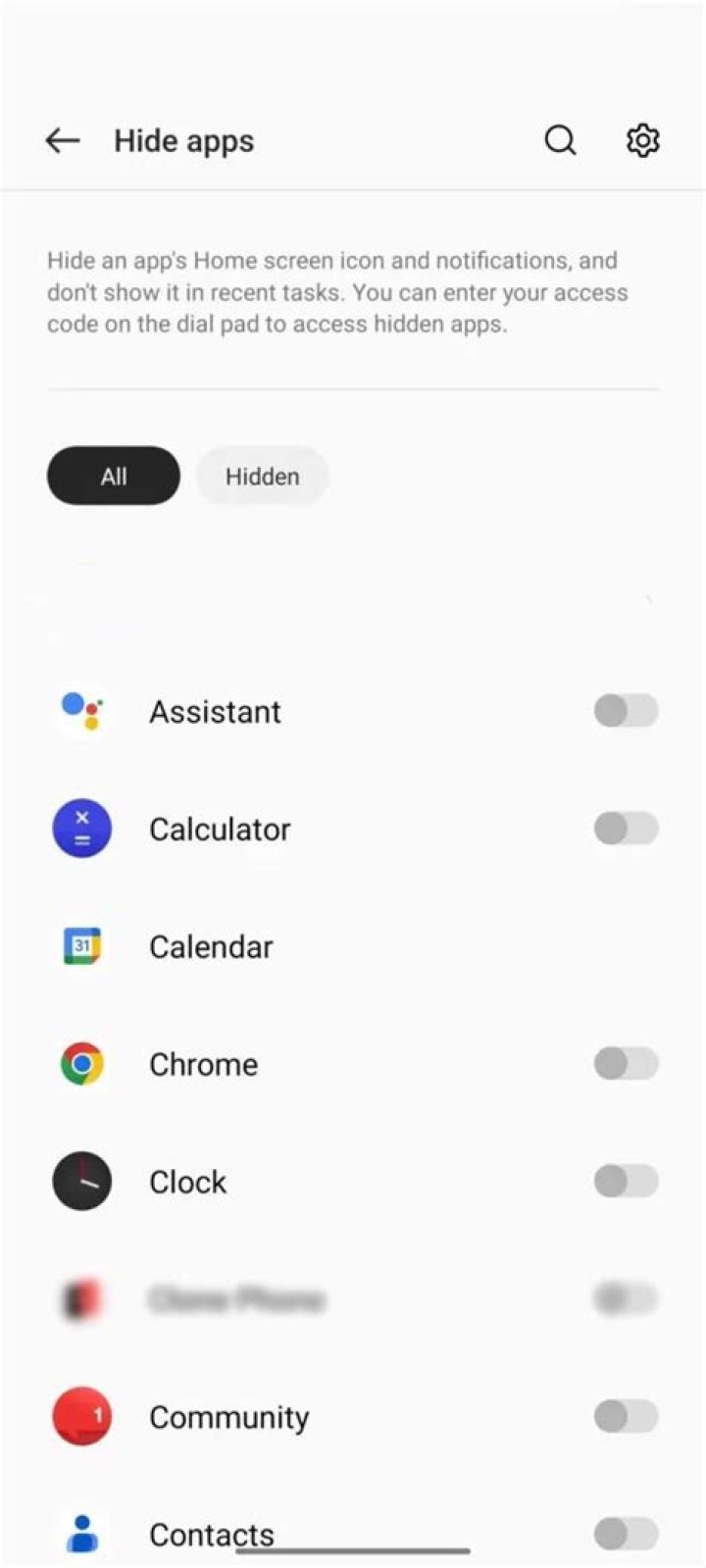The image size is (706, 1568).
Task: Switch to the Hidden filter chip
Action: pos(262,477)
